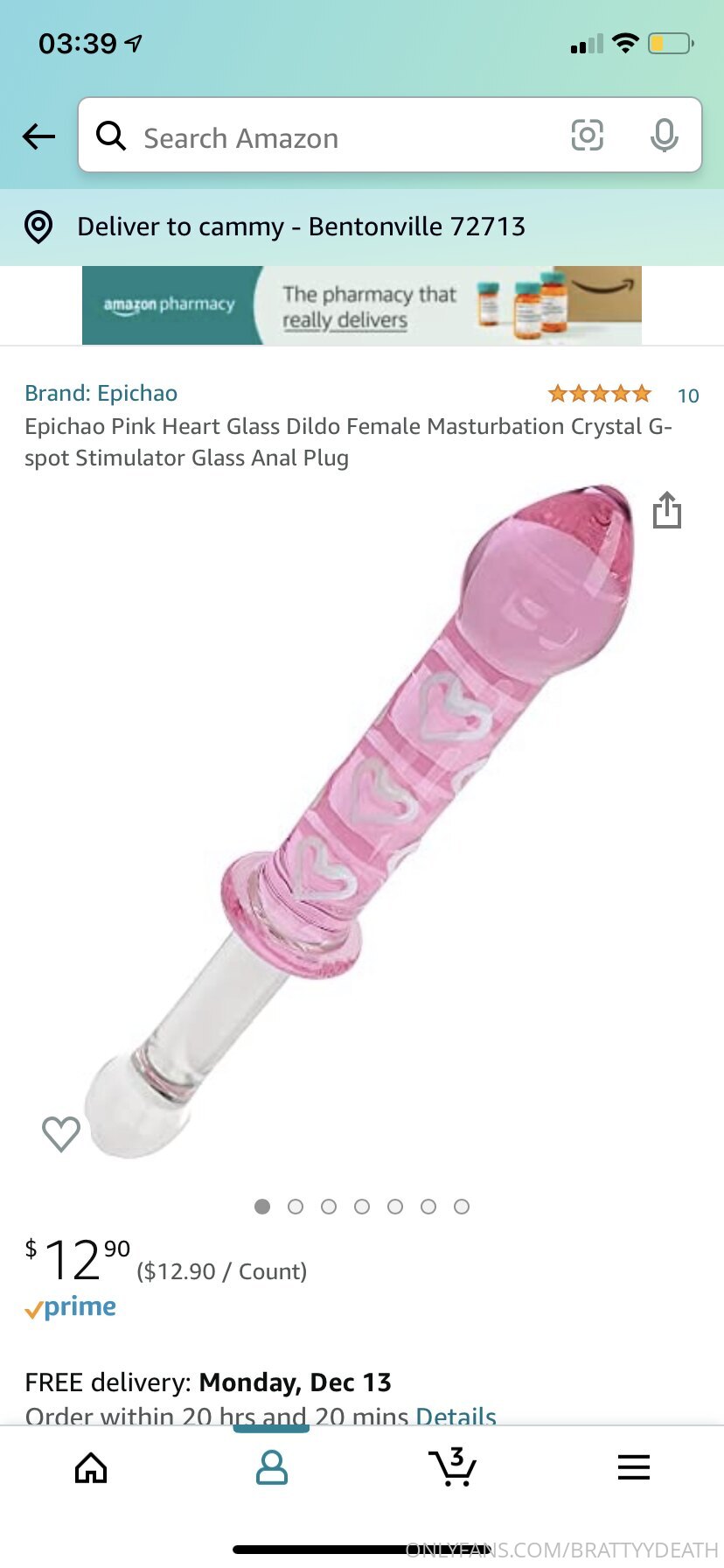
Task: Share this product
Action: point(666,510)
